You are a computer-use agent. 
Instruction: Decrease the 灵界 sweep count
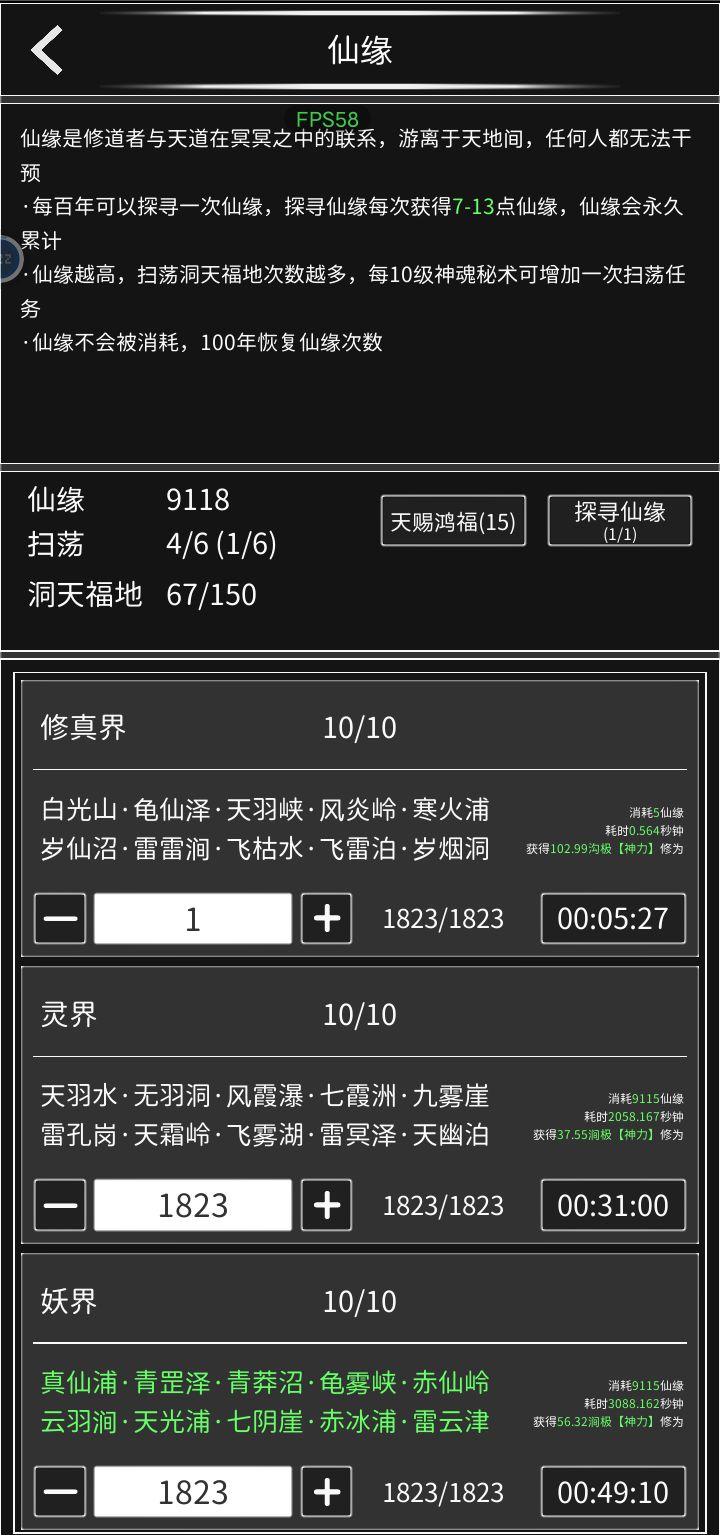(x=59, y=1205)
